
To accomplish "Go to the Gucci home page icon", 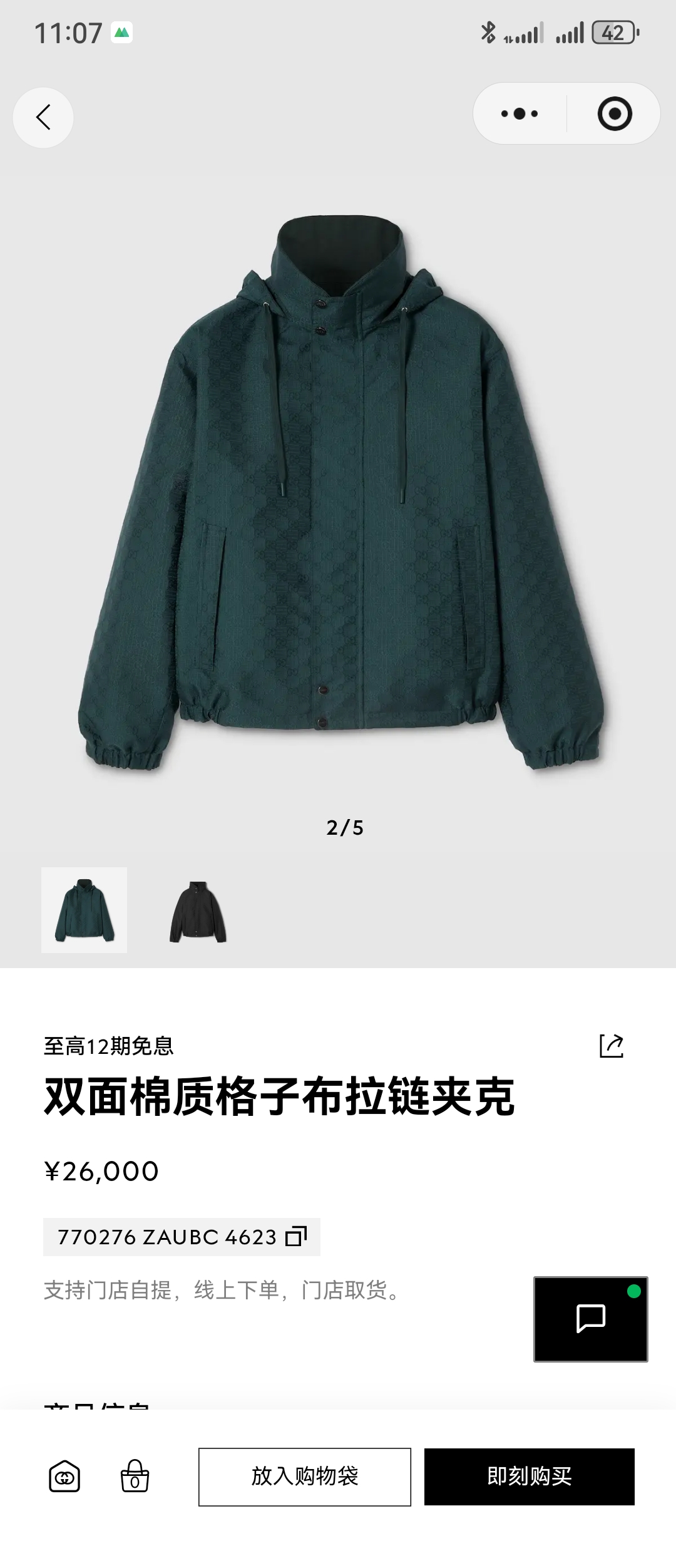I will (64, 1477).
